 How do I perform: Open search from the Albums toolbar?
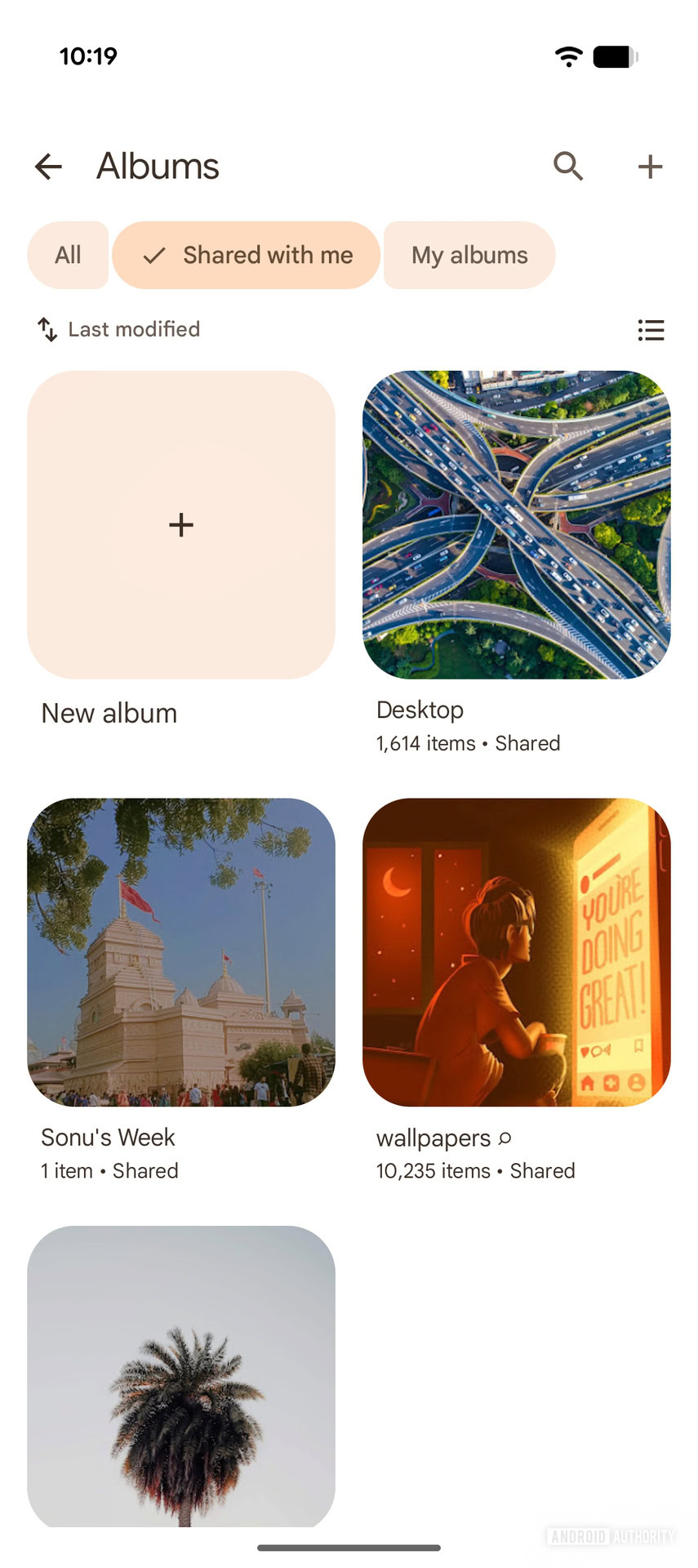coord(568,166)
